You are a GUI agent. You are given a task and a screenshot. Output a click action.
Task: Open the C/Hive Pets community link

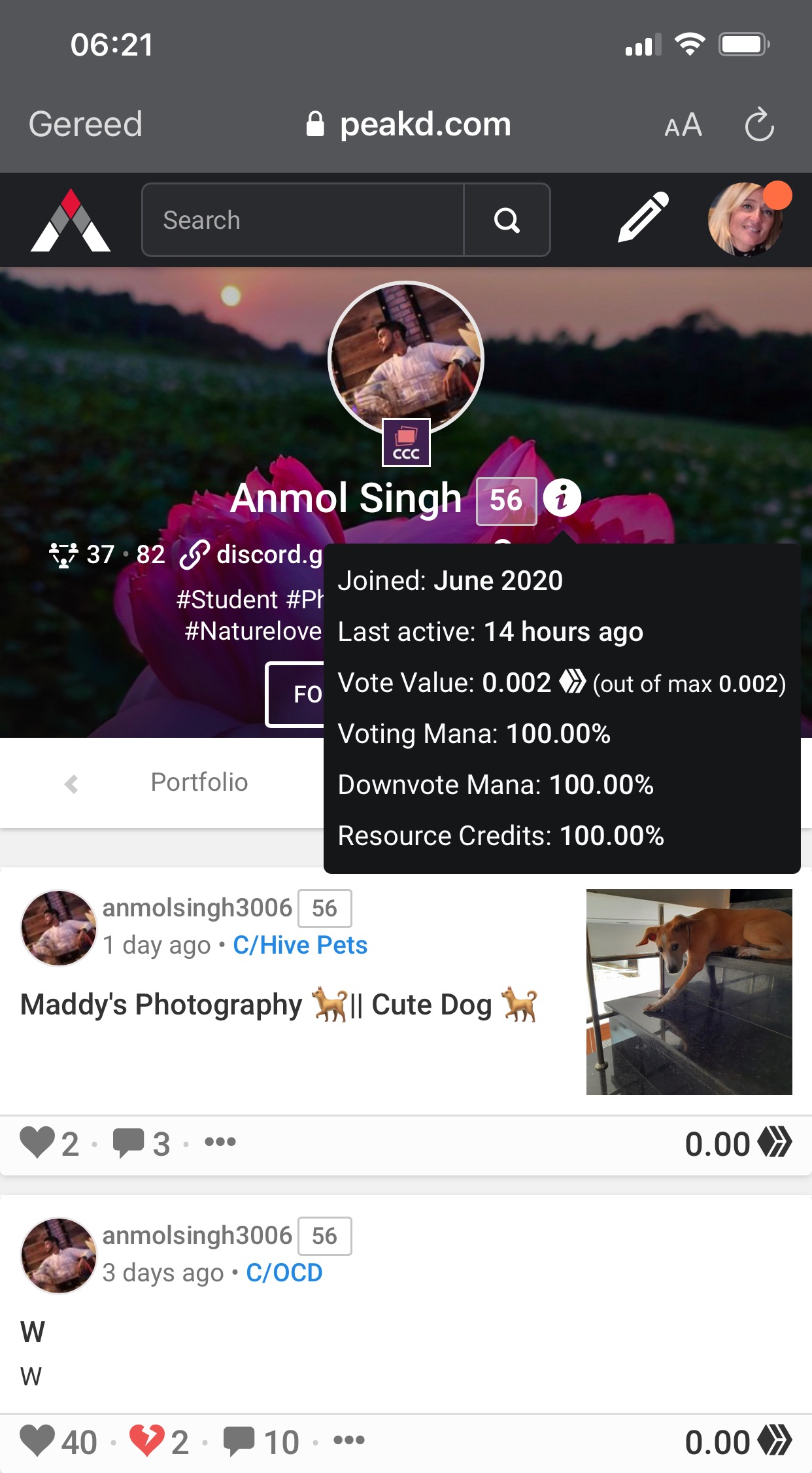coord(300,945)
